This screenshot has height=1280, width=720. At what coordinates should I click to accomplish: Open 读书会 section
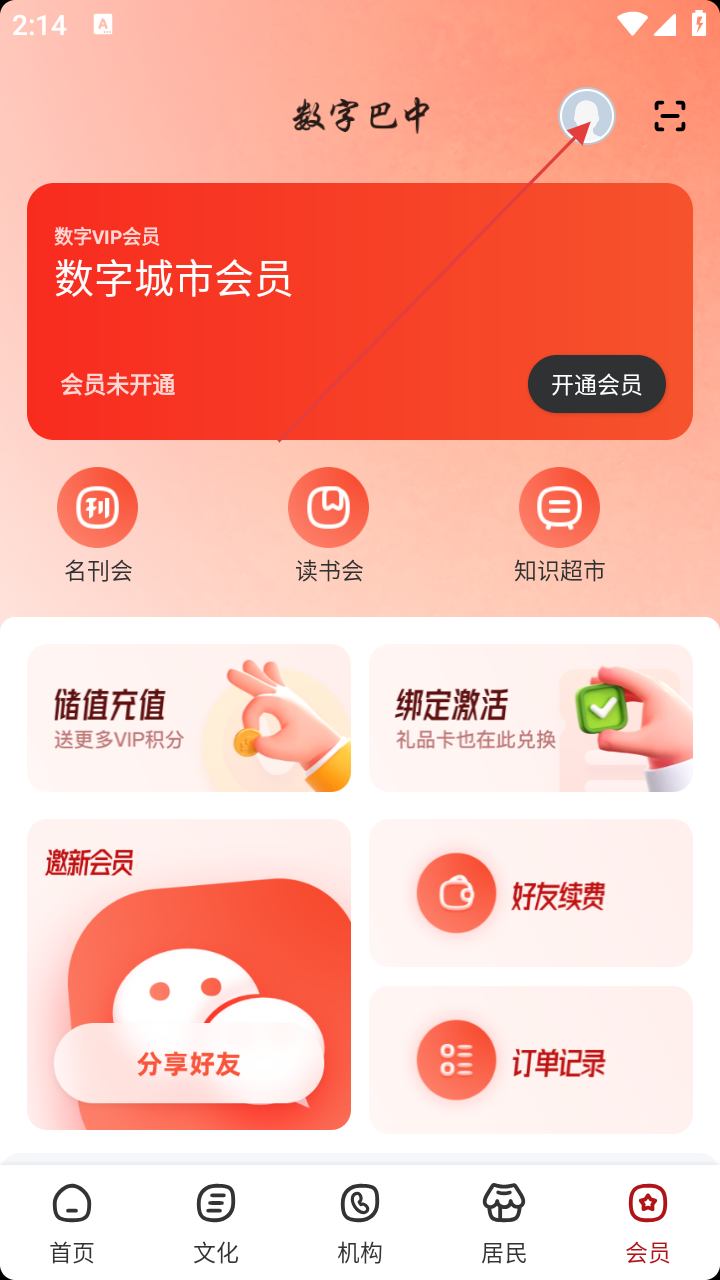328,524
